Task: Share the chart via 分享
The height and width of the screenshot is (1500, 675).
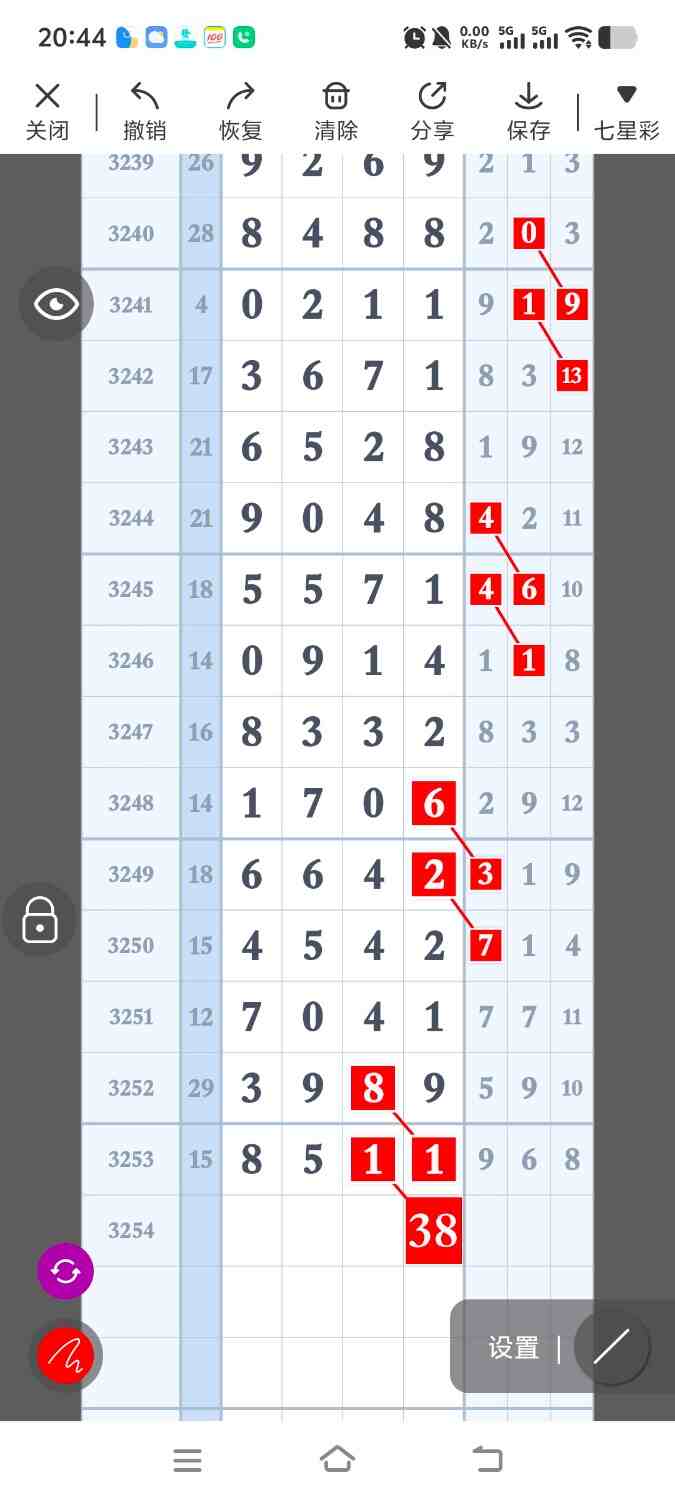Action: 432,111
